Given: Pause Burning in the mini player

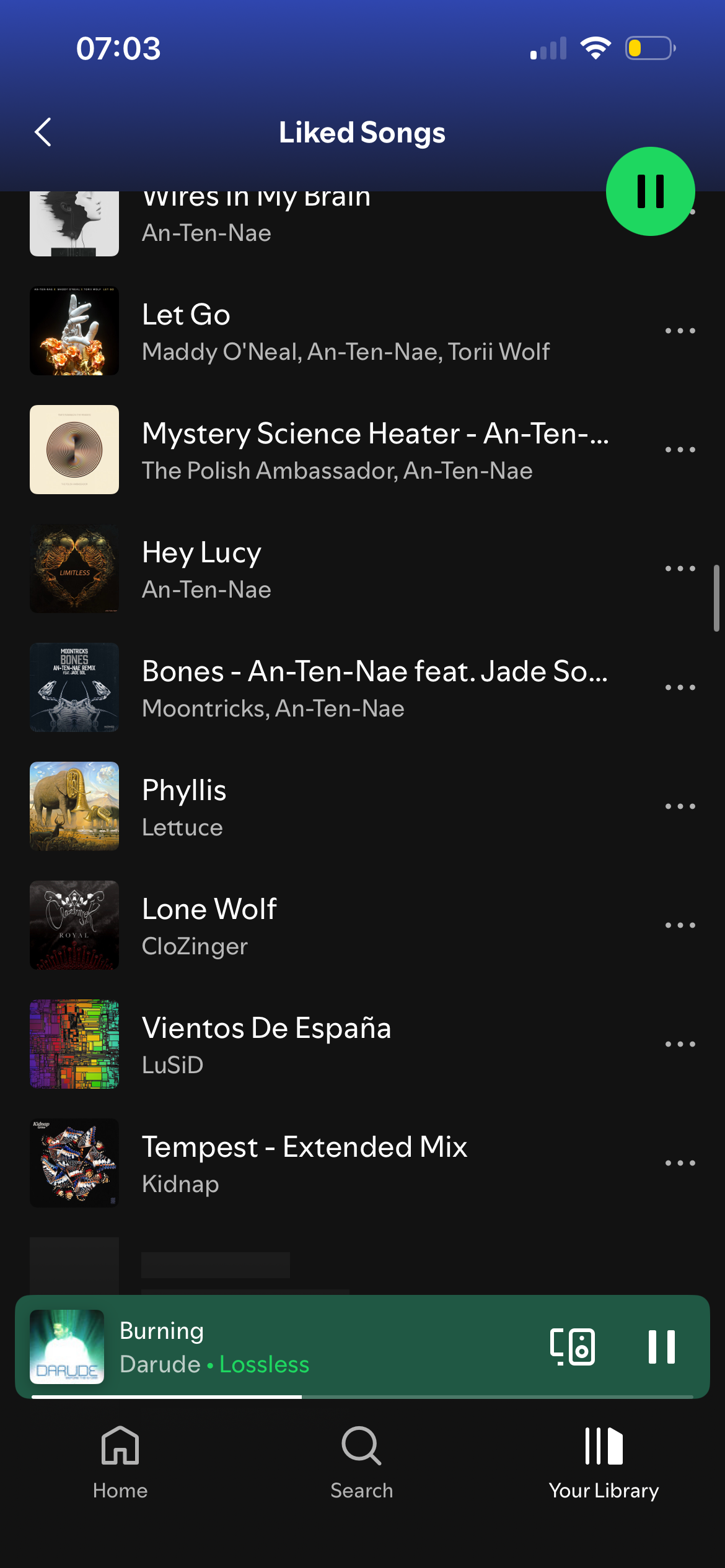Looking at the screenshot, I should coord(661,1347).
